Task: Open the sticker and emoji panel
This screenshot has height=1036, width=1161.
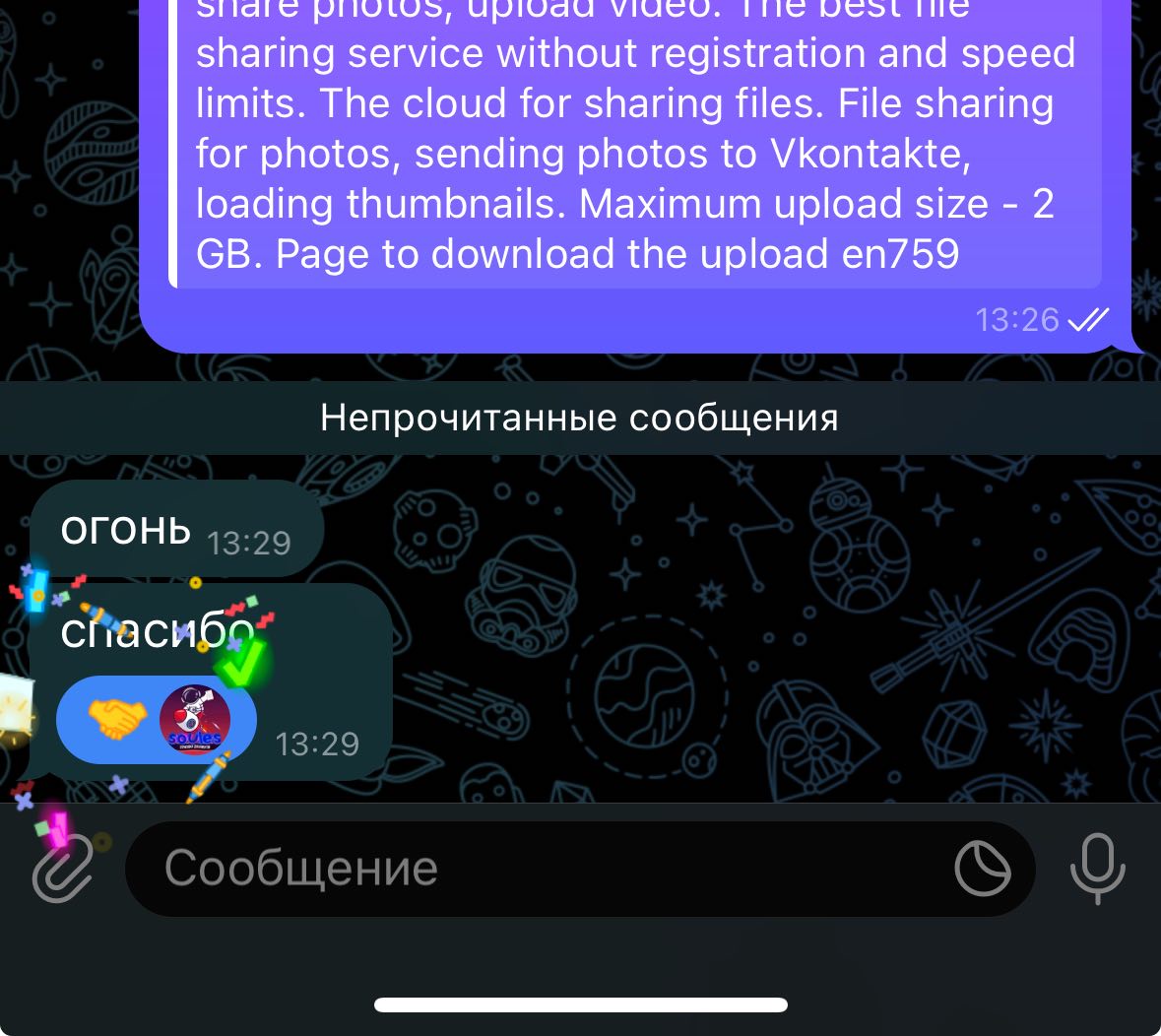Action: tap(982, 869)
